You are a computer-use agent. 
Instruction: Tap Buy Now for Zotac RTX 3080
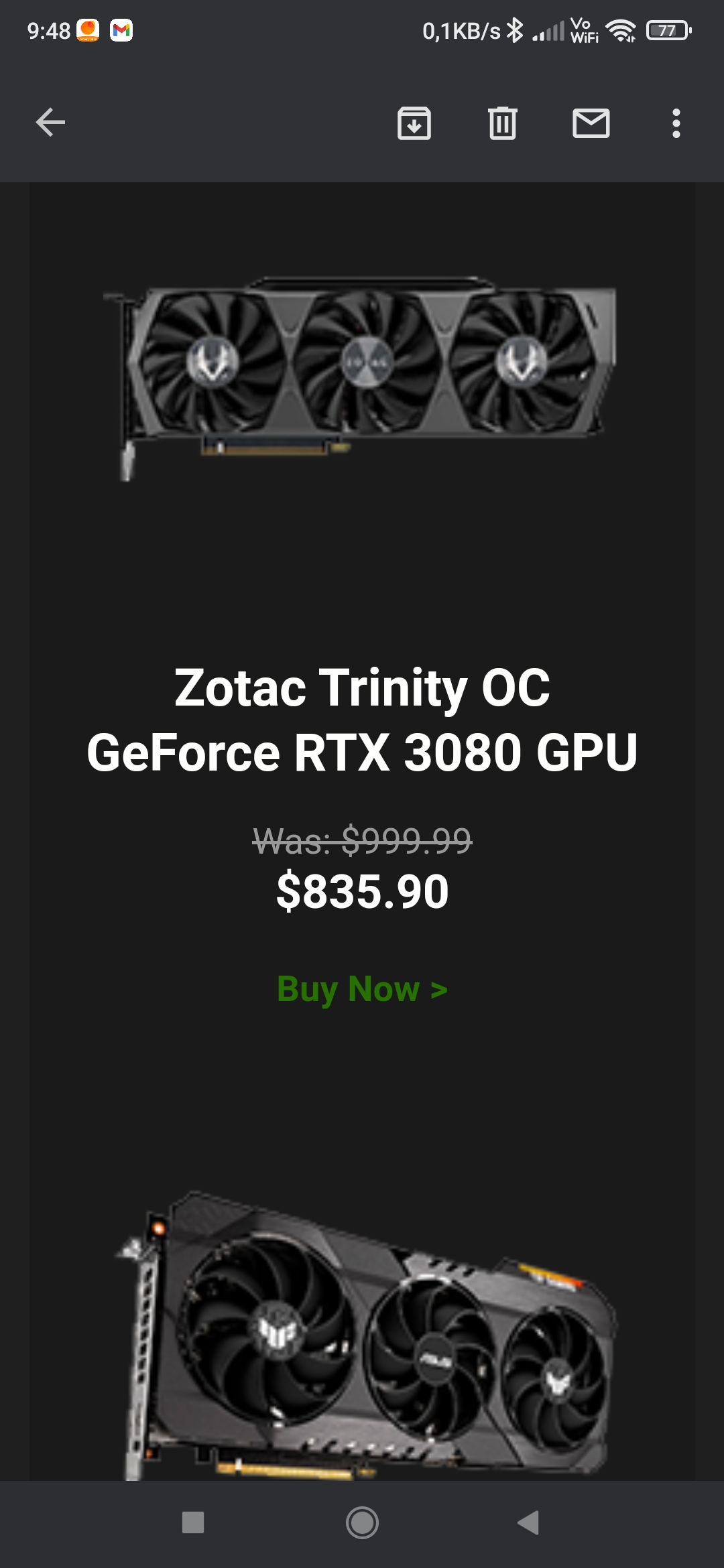pos(362,989)
